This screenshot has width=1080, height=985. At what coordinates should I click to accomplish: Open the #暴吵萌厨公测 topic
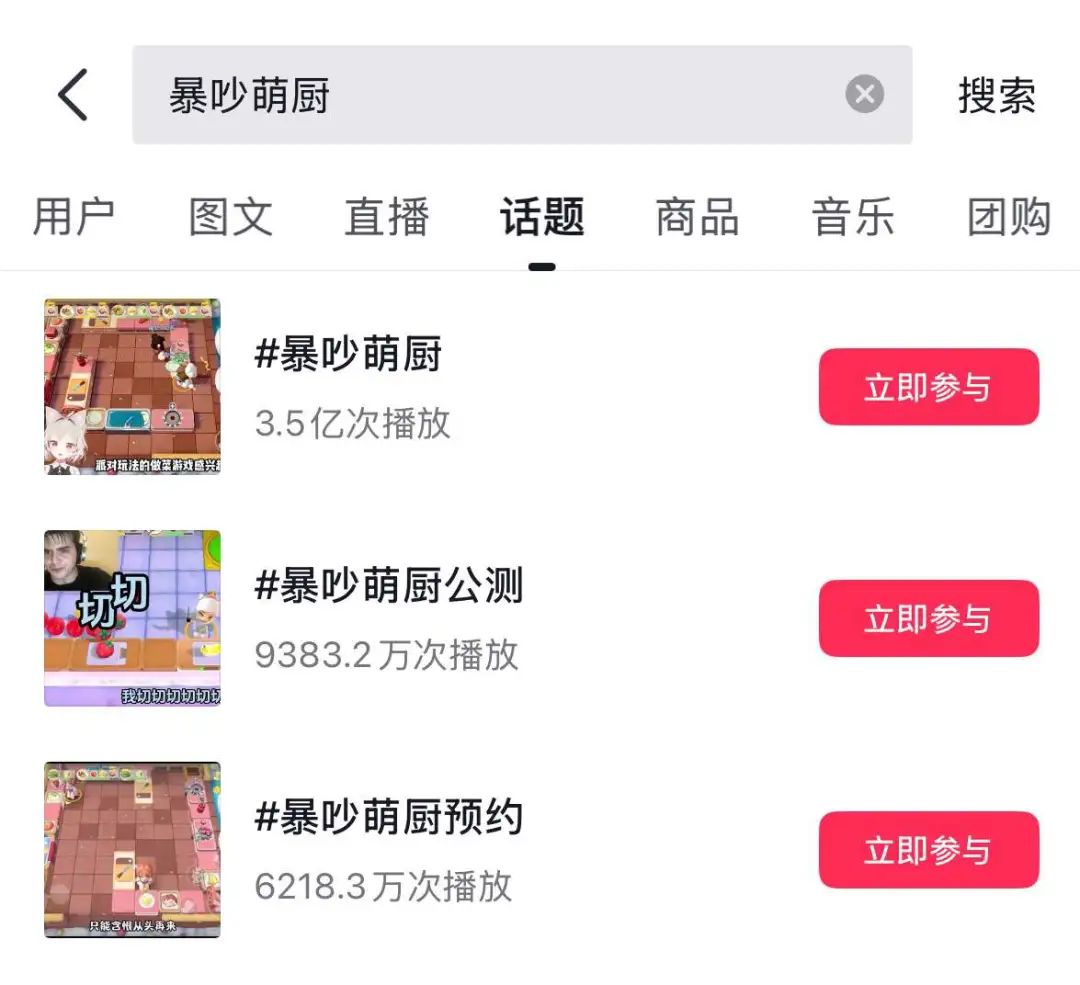tap(388, 587)
